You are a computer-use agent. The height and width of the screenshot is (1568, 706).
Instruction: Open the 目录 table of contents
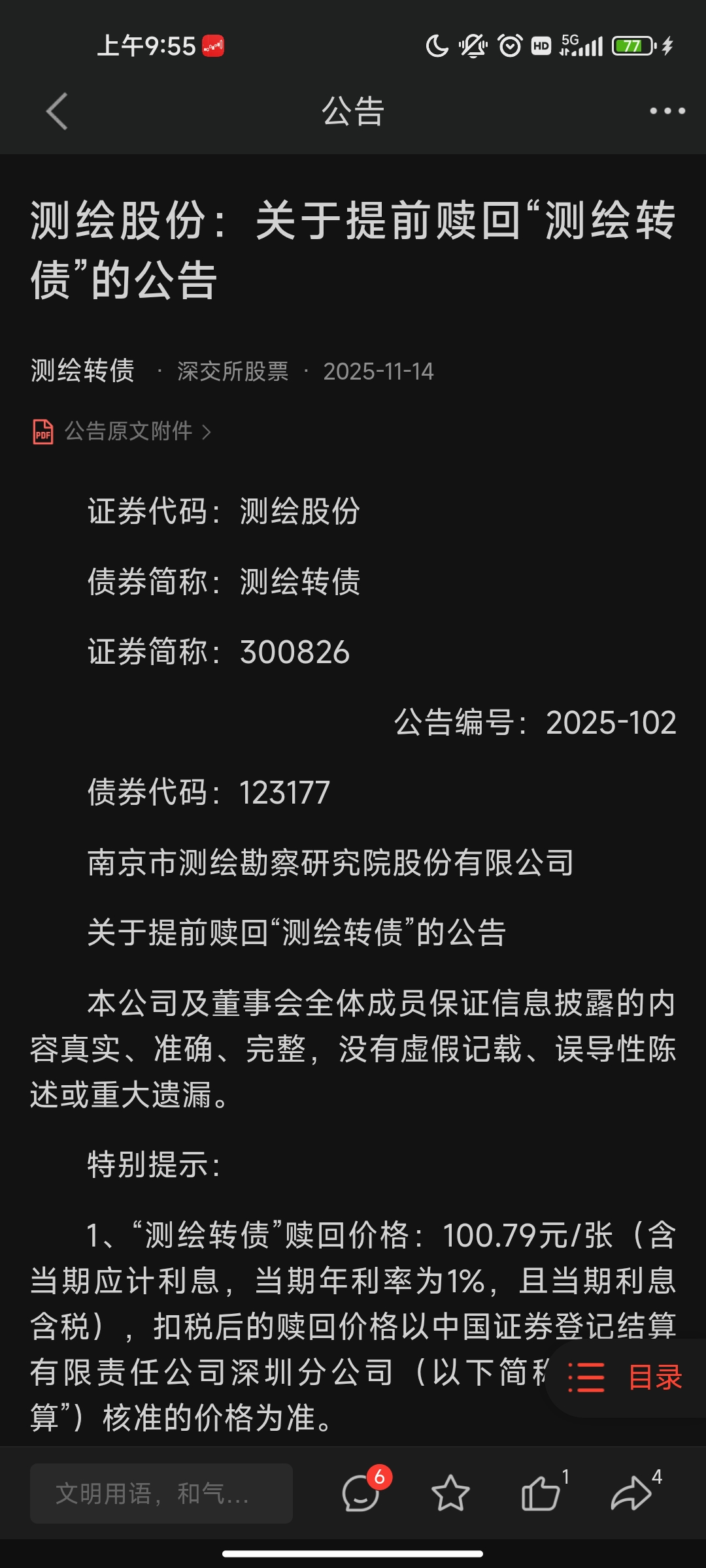pyautogui.click(x=626, y=1377)
